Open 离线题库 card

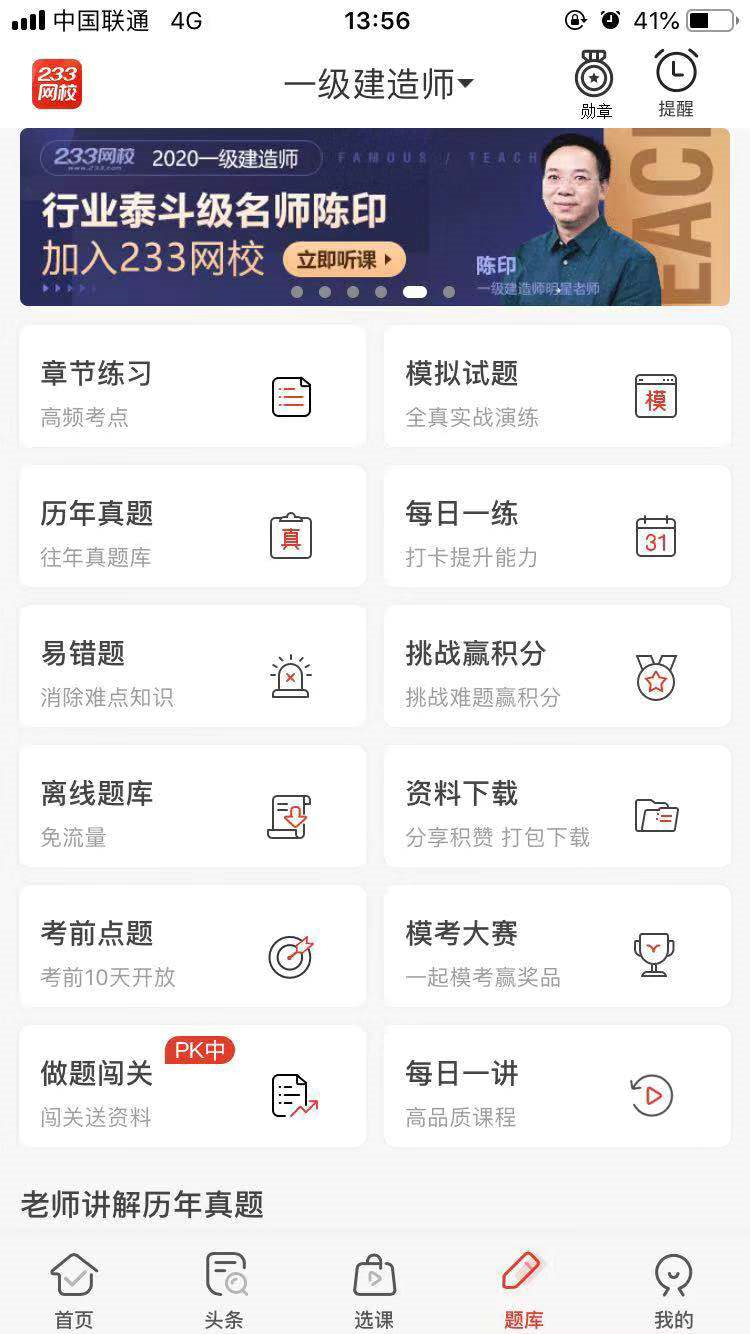(192, 807)
